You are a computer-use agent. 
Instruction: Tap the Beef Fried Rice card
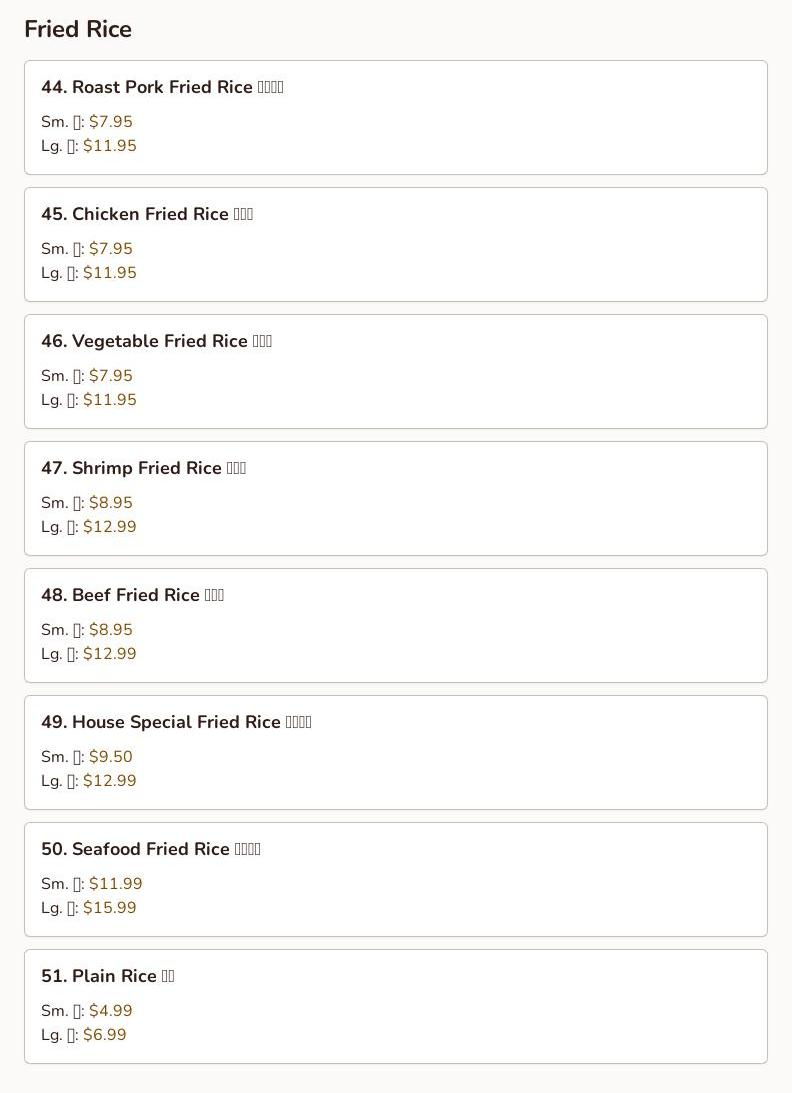click(395, 625)
